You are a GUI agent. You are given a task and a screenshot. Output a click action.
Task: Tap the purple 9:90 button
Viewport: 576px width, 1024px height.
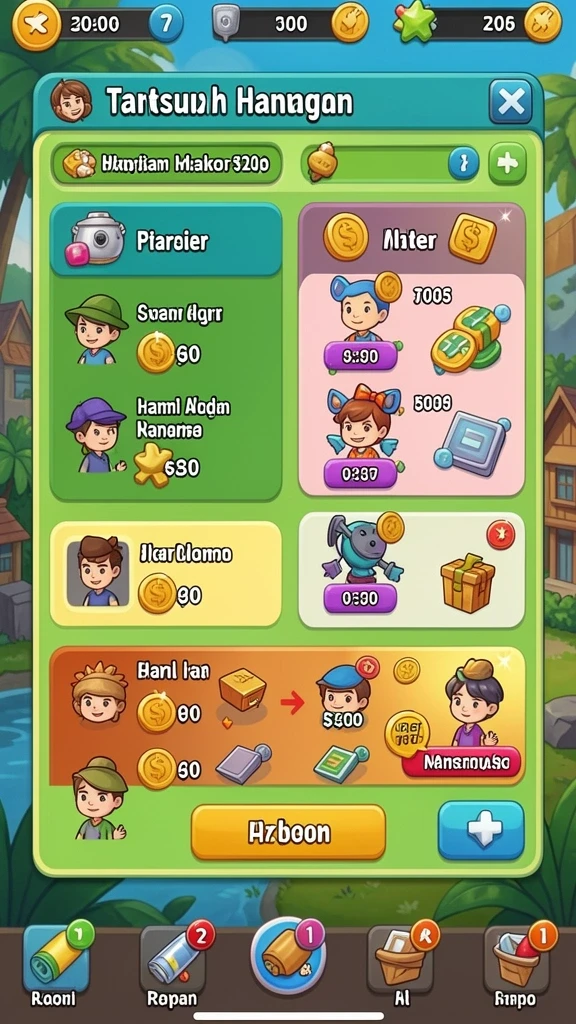(360, 357)
